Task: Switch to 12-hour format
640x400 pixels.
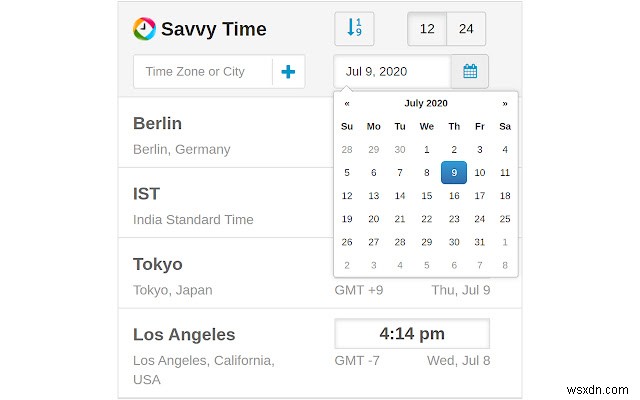Action: click(x=427, y=29)
